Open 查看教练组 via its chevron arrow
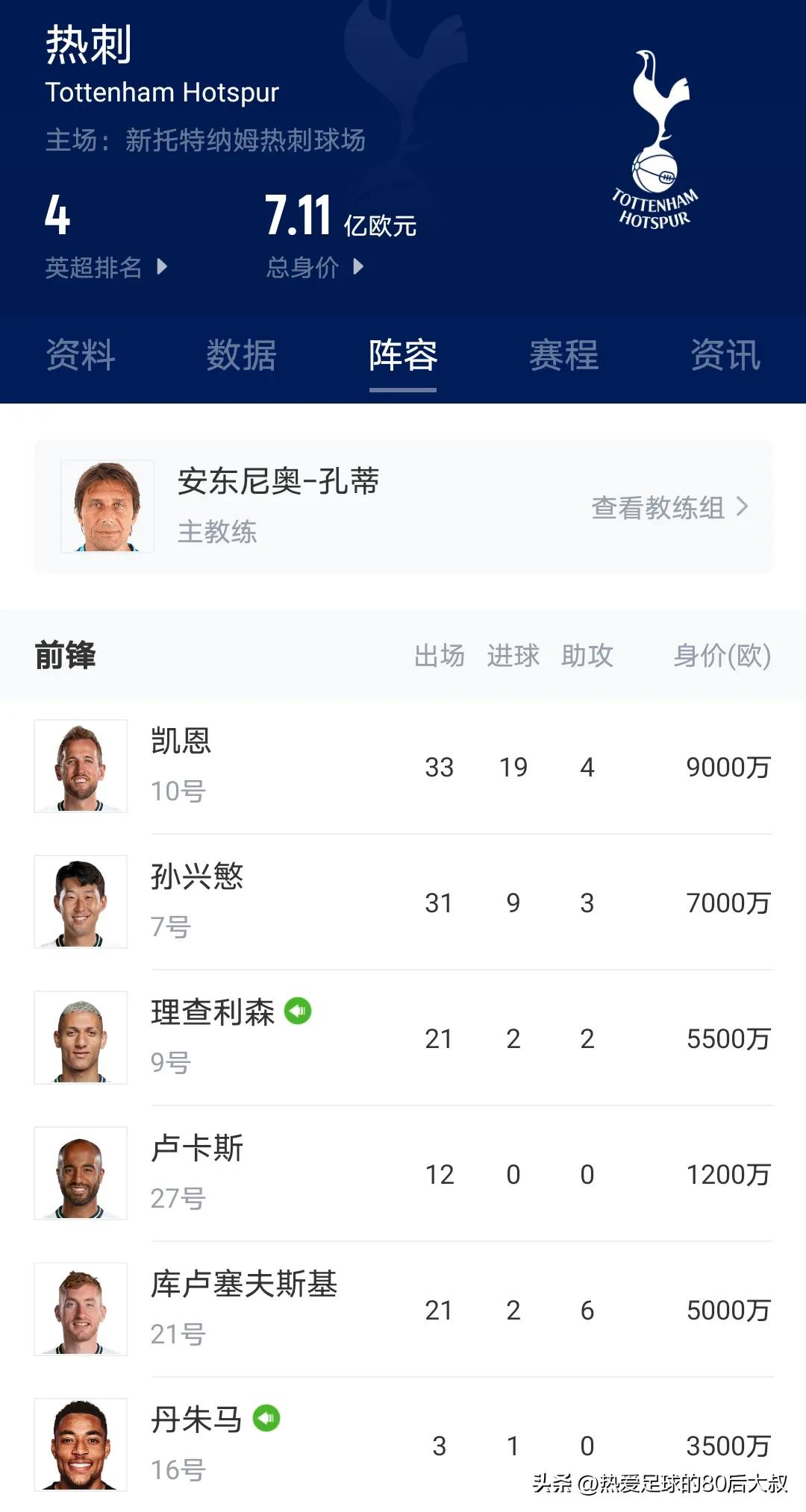 click(x=743, y=505)
